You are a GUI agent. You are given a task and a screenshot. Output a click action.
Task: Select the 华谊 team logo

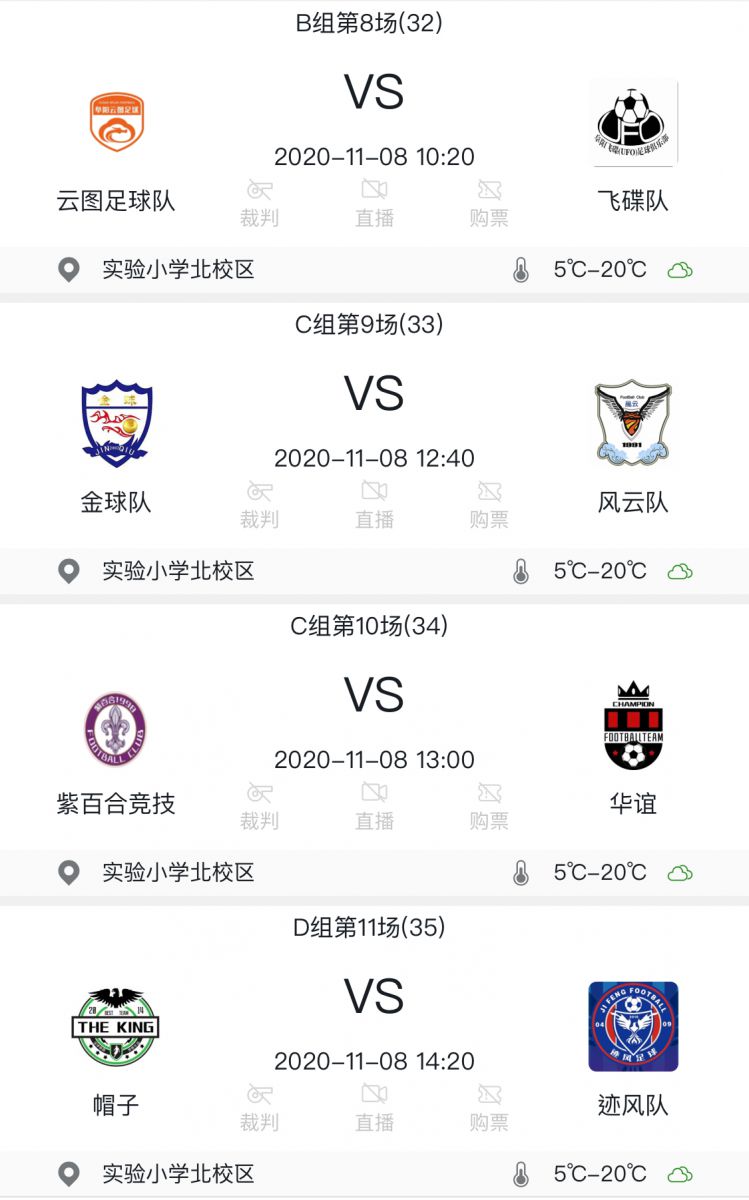click(x=633, y=727)
